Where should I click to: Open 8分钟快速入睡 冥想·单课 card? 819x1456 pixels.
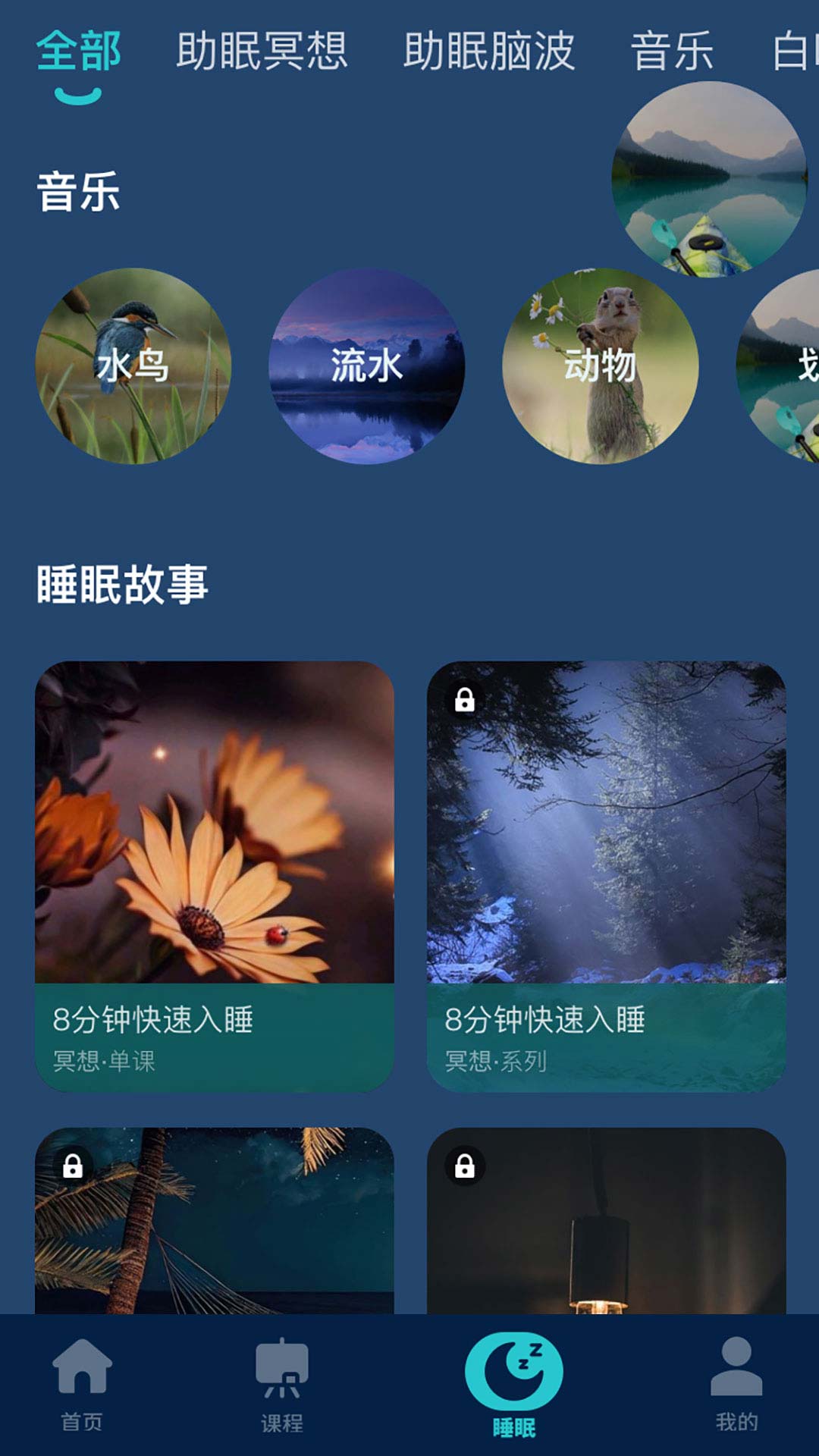pos(215,876)
